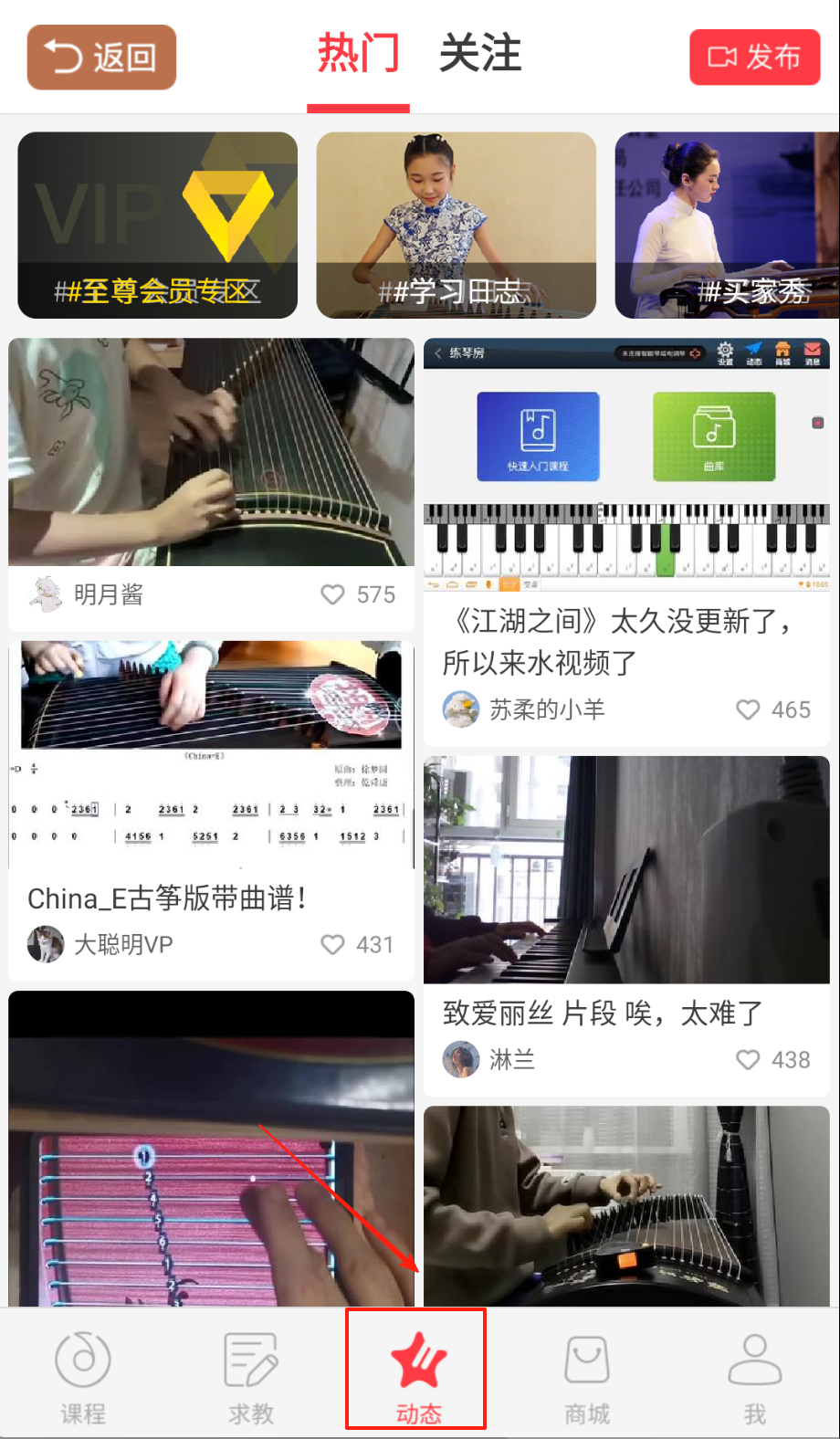Image resolution: width=840 pixels, height=1439 pixels.
Task: Open the 学习日志 topic card
Action: [x=456, y=225]
